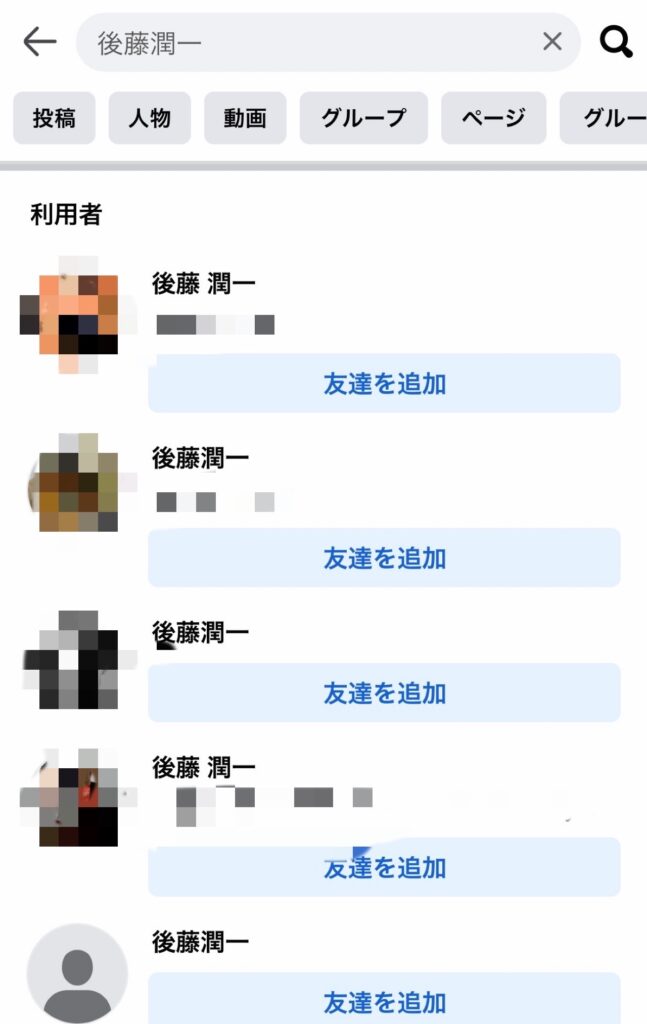Tap the magnifier search icon

tap(616, 41)
